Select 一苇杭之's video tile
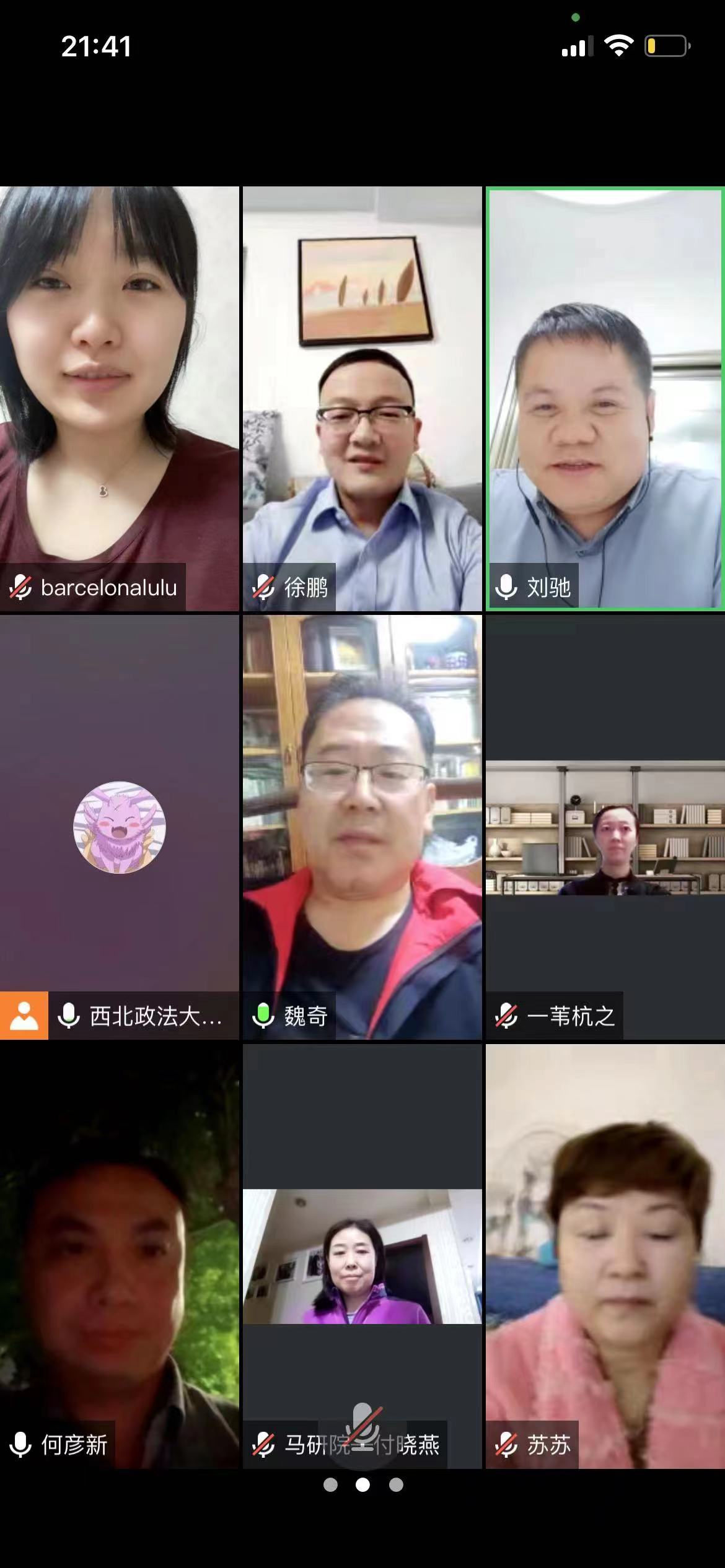Viewport: 725px width, 1568px height. (x=605, y=827)
